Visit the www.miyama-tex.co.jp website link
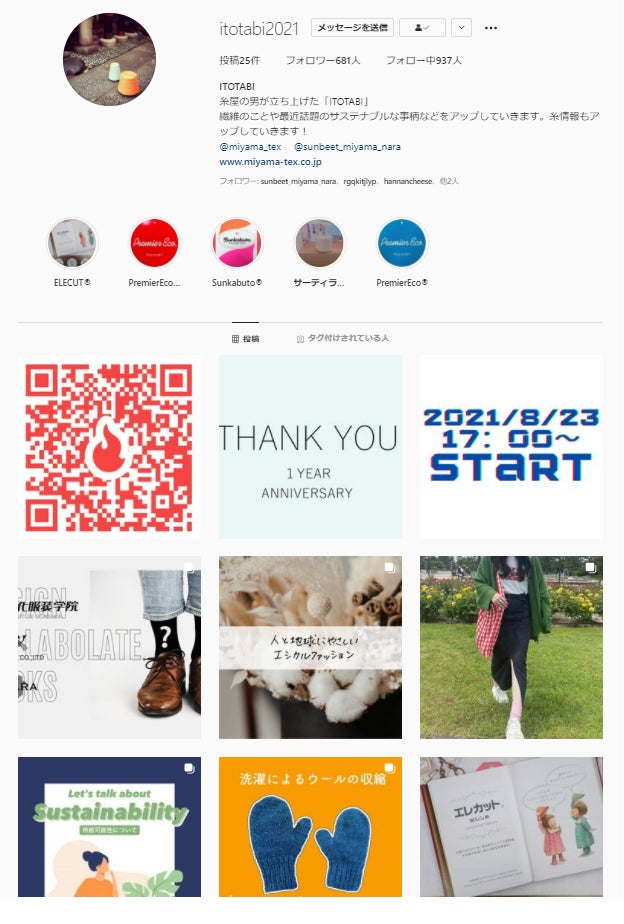The height and width of the screenshot is (924, 624). 270,161
